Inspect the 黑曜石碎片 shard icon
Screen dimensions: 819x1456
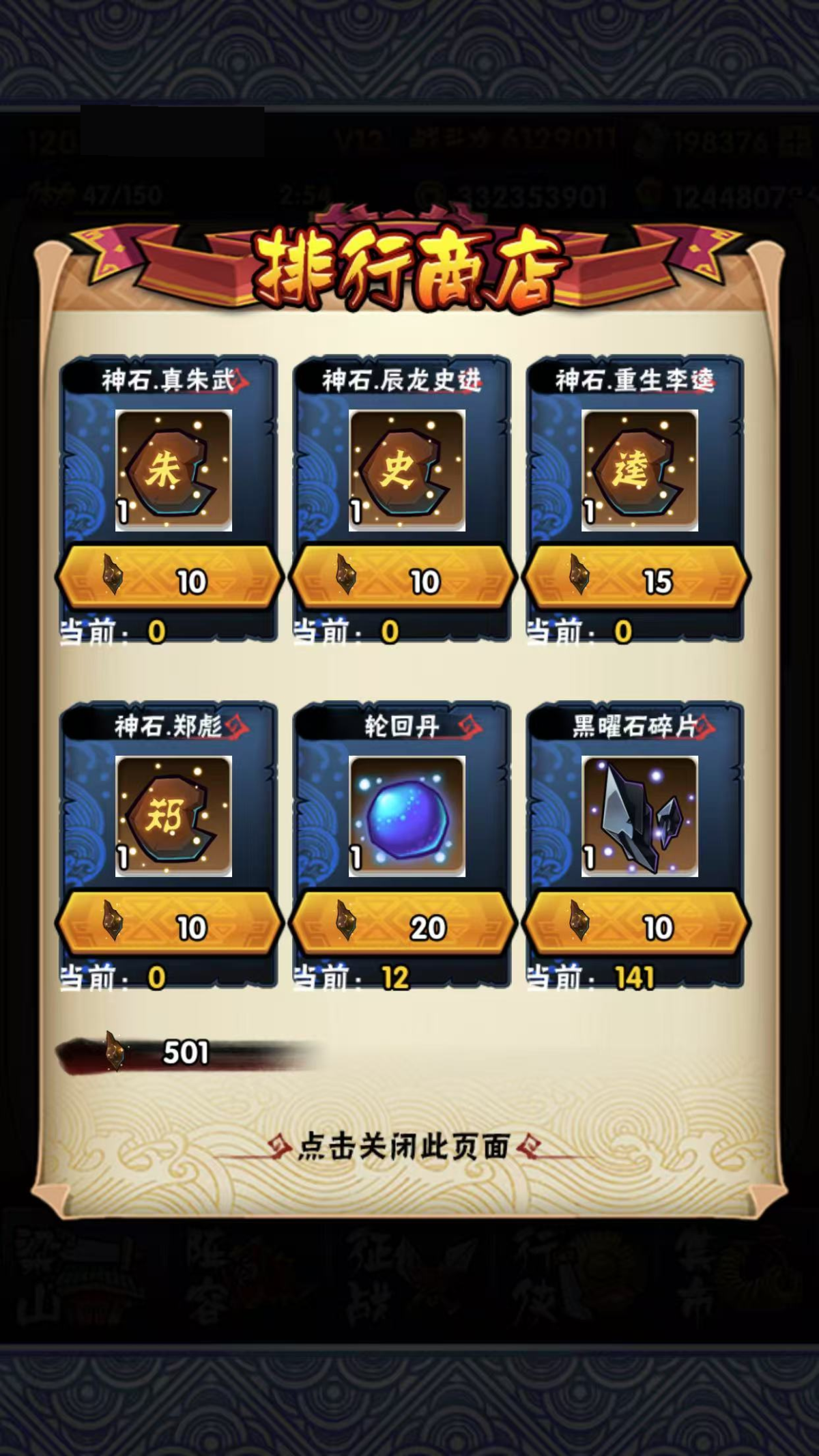click(640, 816)
